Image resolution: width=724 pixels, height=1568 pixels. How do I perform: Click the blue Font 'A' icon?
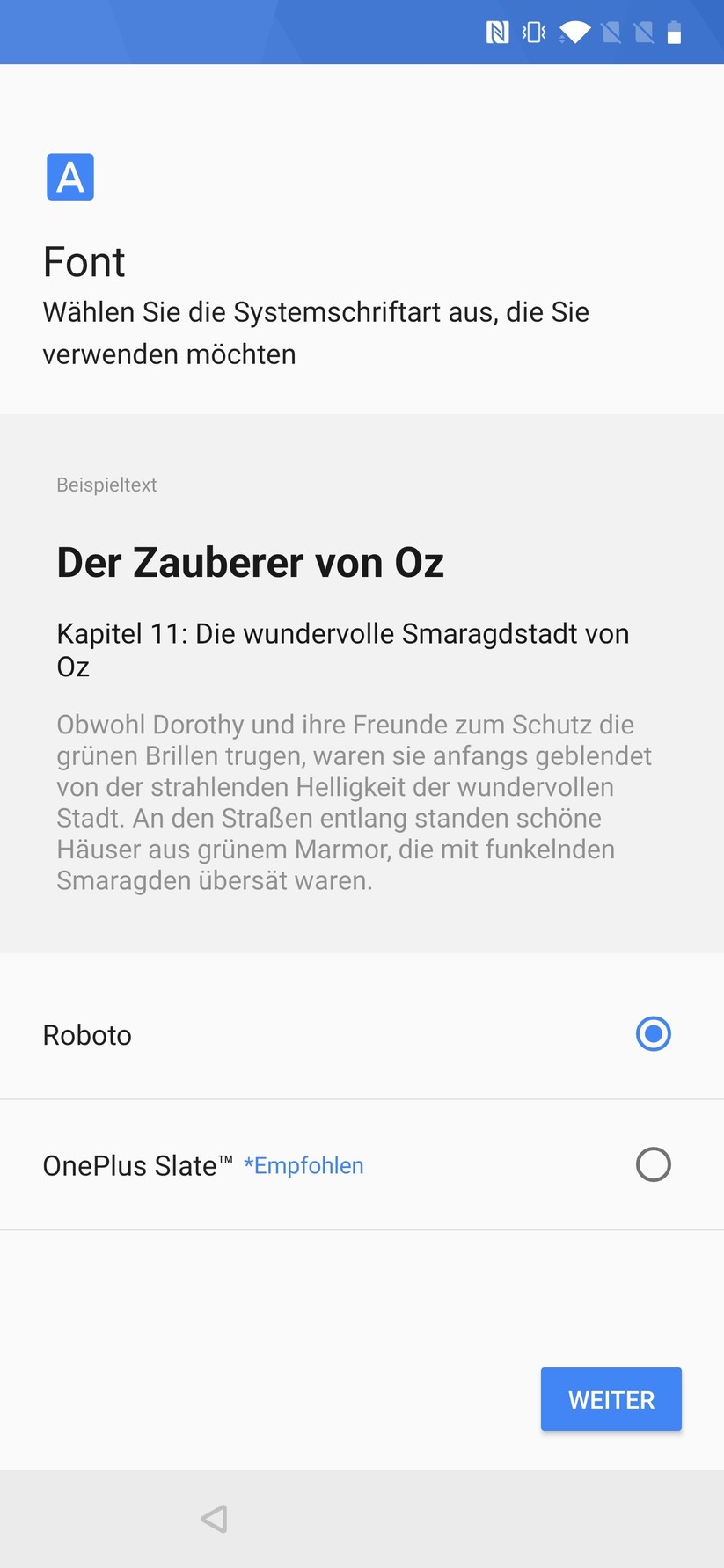tap(70, 177)
